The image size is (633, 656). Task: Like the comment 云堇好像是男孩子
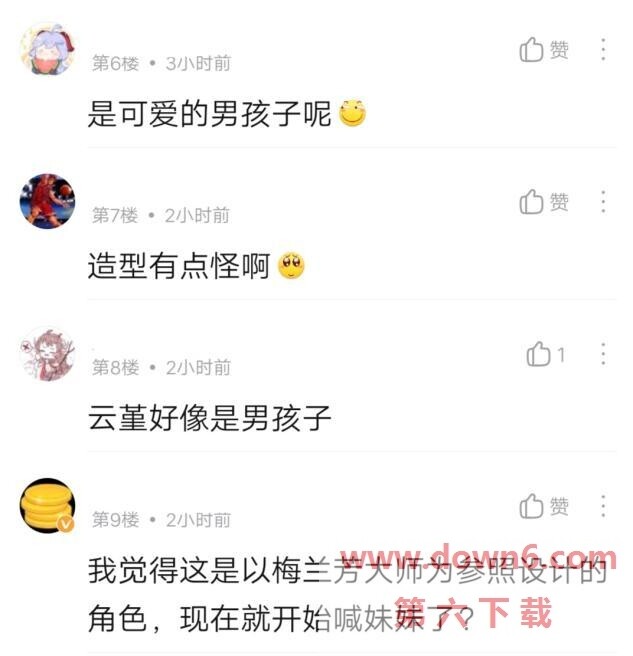point(546,354)
